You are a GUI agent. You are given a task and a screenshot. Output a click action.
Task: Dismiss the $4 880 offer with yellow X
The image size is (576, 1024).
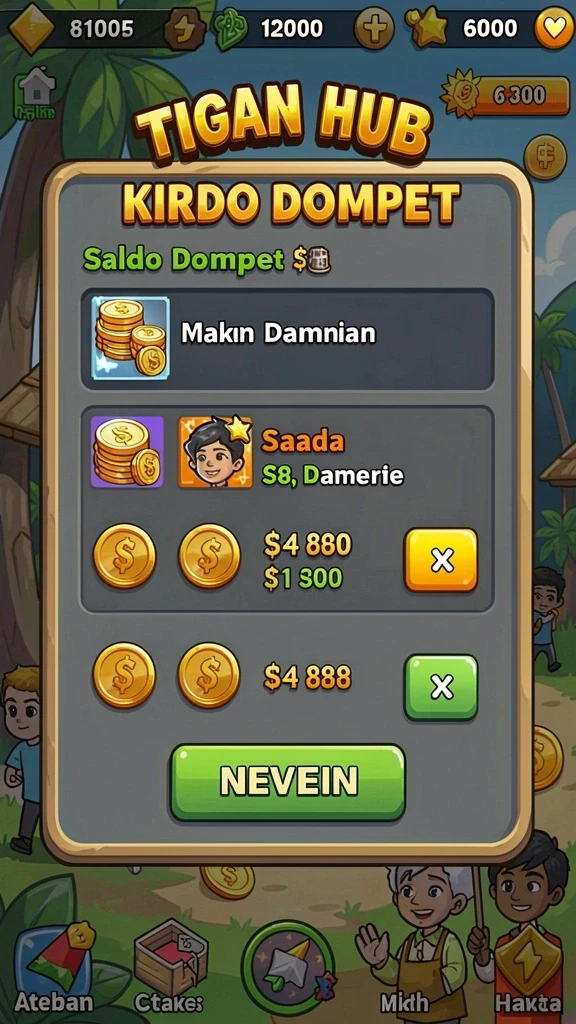tap(441, 560)
